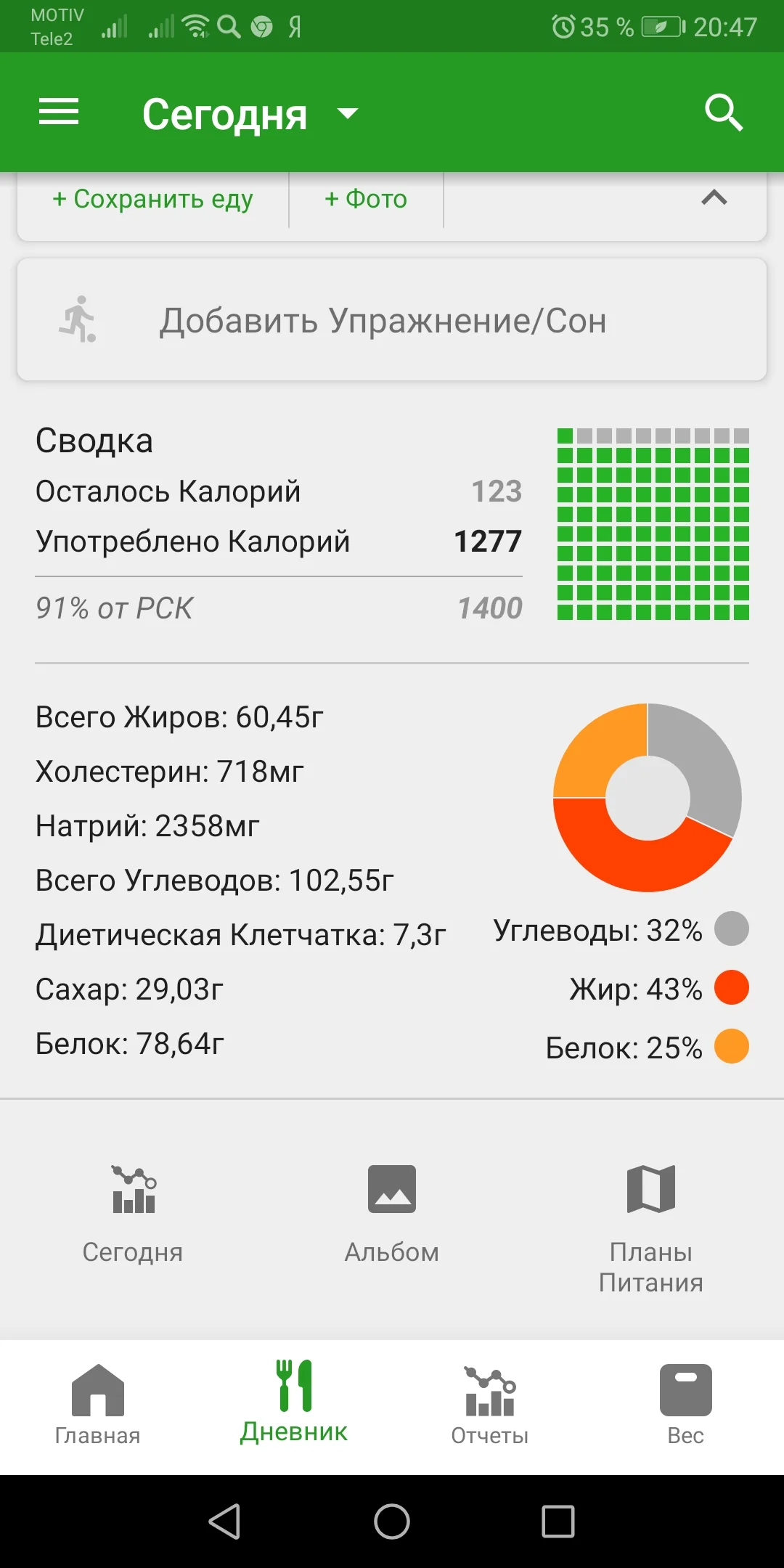784x1568 pixels.
Task: Collapse the meal section with the chevron
Action: coord(714,197)
